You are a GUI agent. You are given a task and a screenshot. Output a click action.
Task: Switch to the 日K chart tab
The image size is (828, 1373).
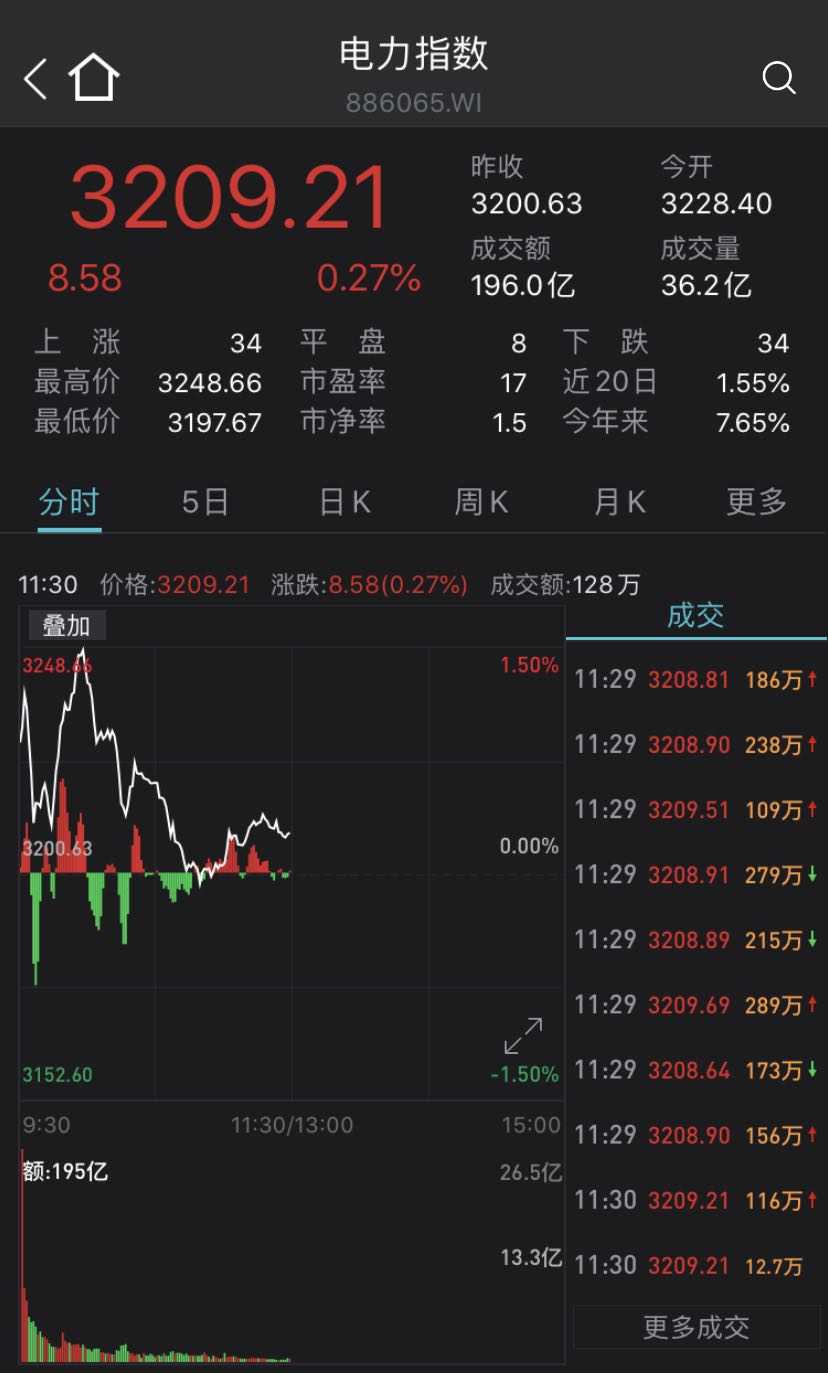pos(345,502)
